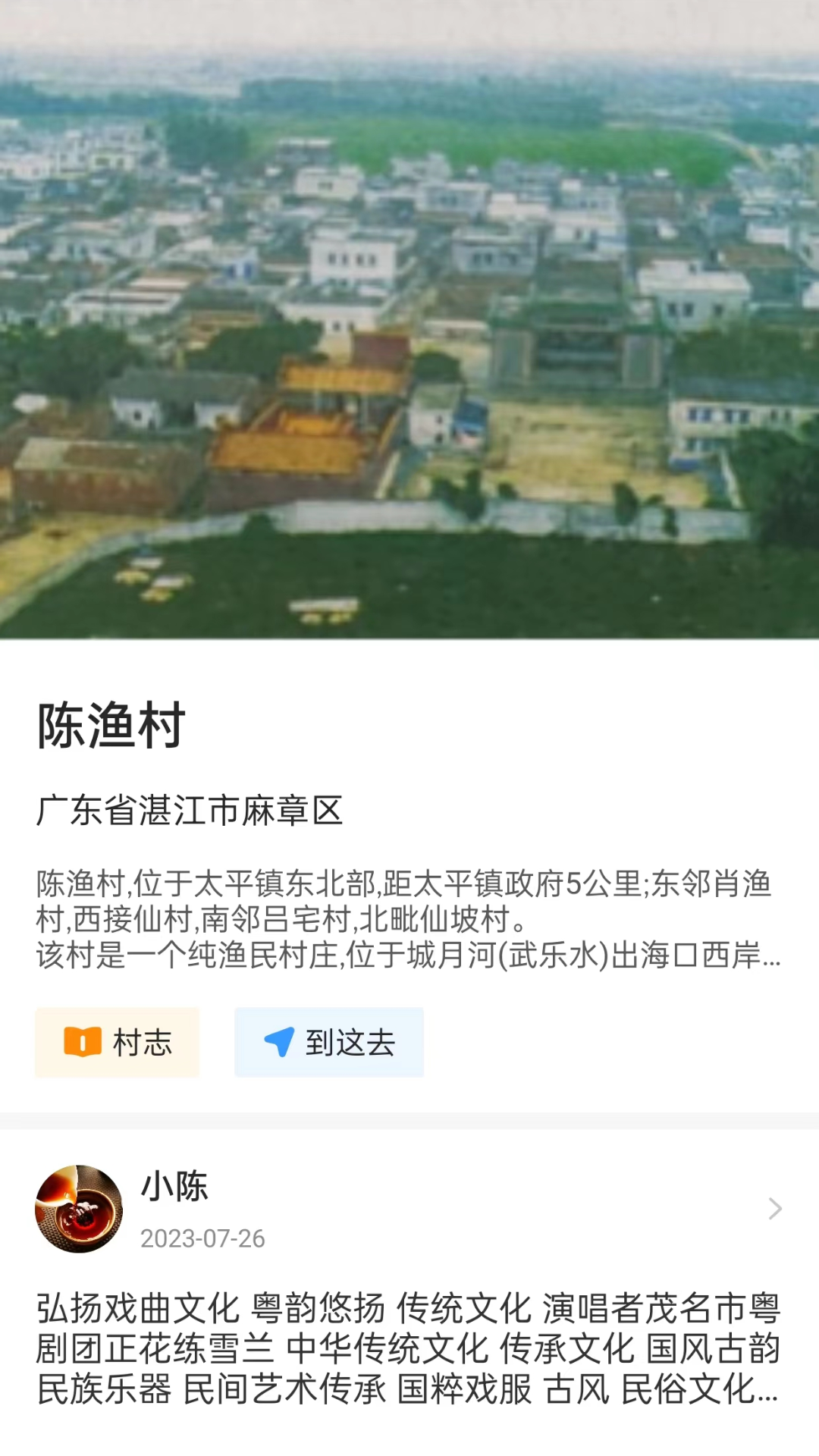Open 小陈's post details chevron
Image resolution: width=819 pixels, height=1456 pixels.
(x=774, y=1208)
